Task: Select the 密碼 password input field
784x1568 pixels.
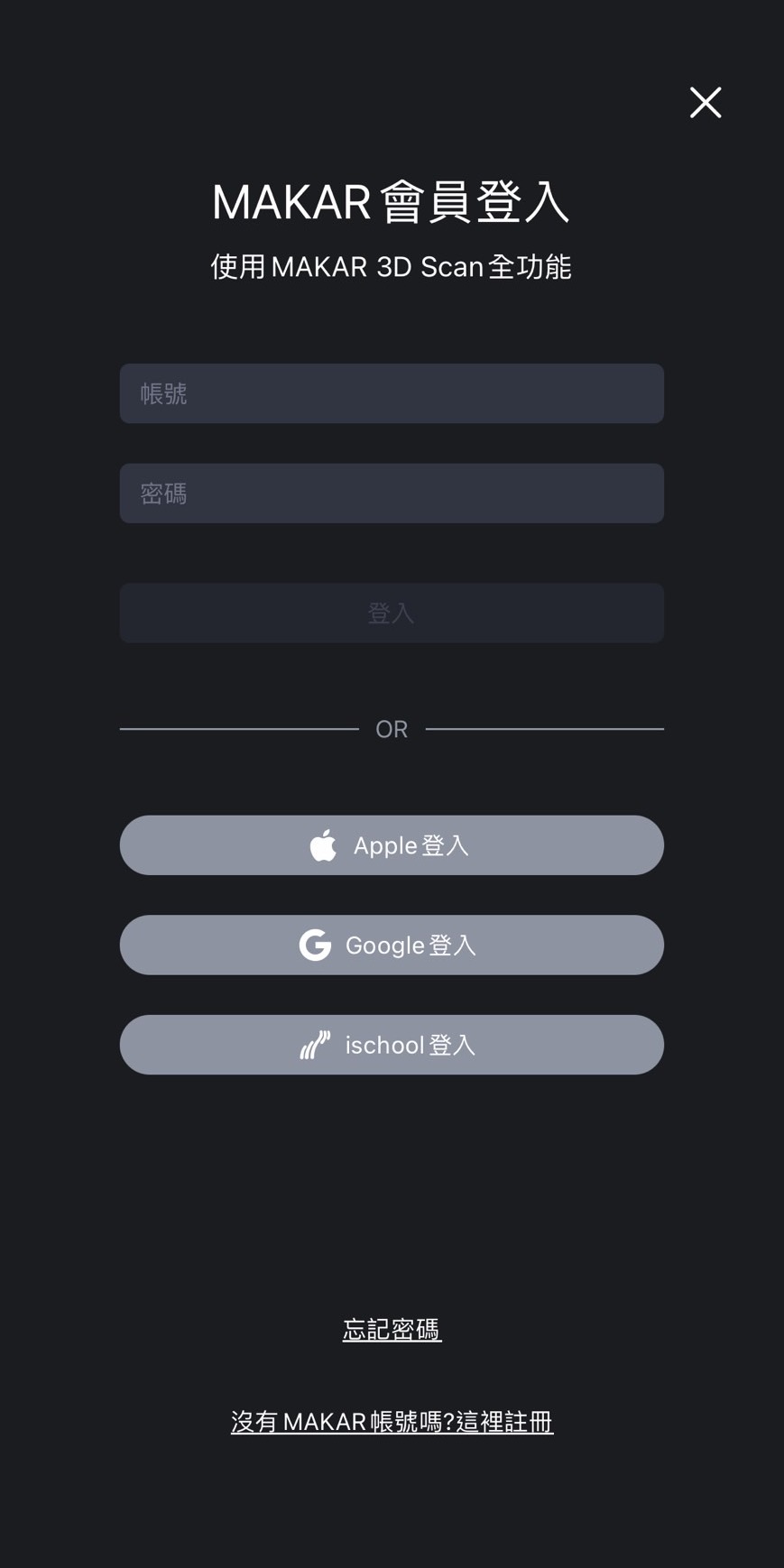Action: click(x=392, y=493)
